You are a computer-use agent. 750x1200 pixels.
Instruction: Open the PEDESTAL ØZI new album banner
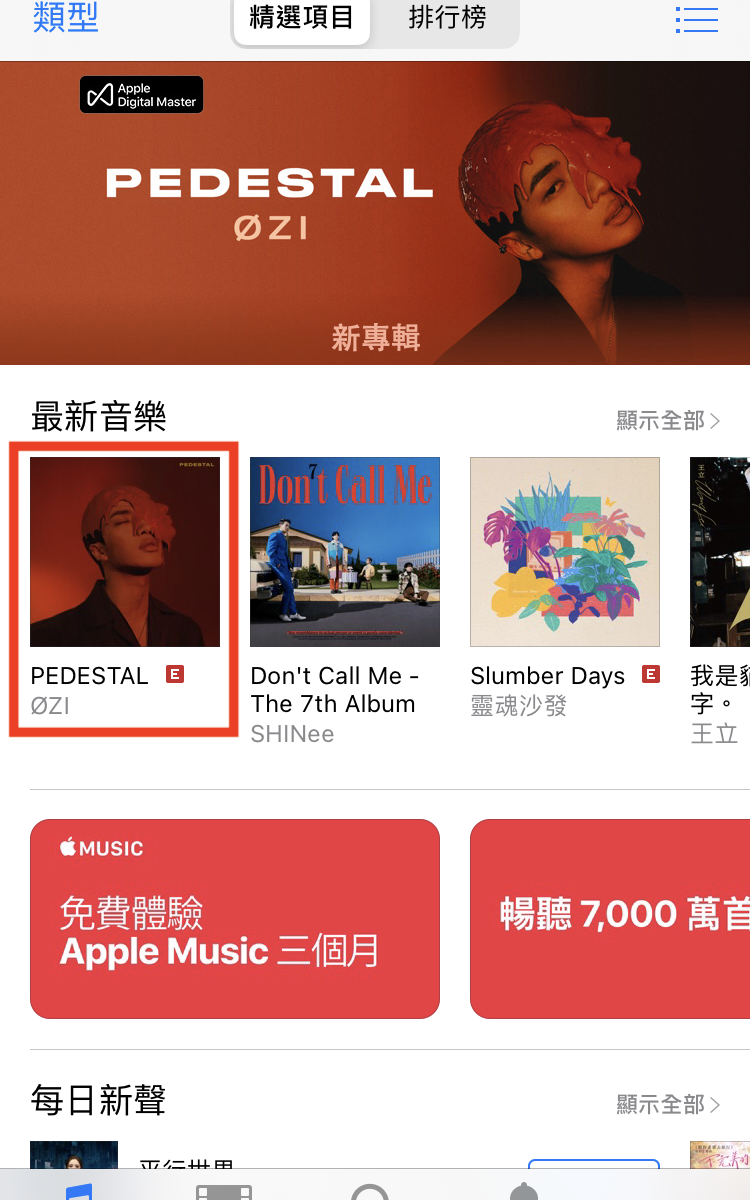[x=375, y=213]
